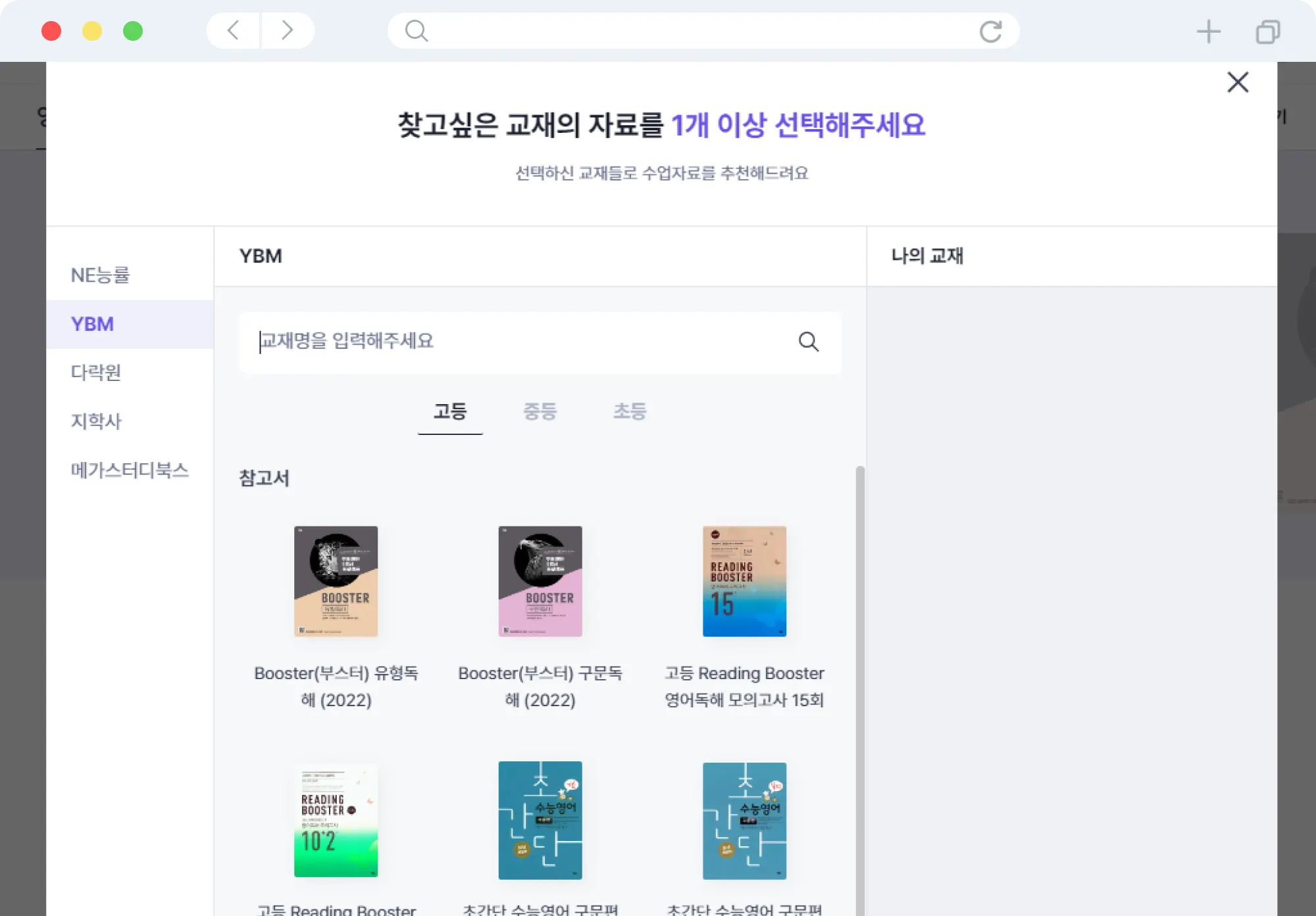Select the NE능률 publisher
1316x916 pixels.
coord(101,275)
